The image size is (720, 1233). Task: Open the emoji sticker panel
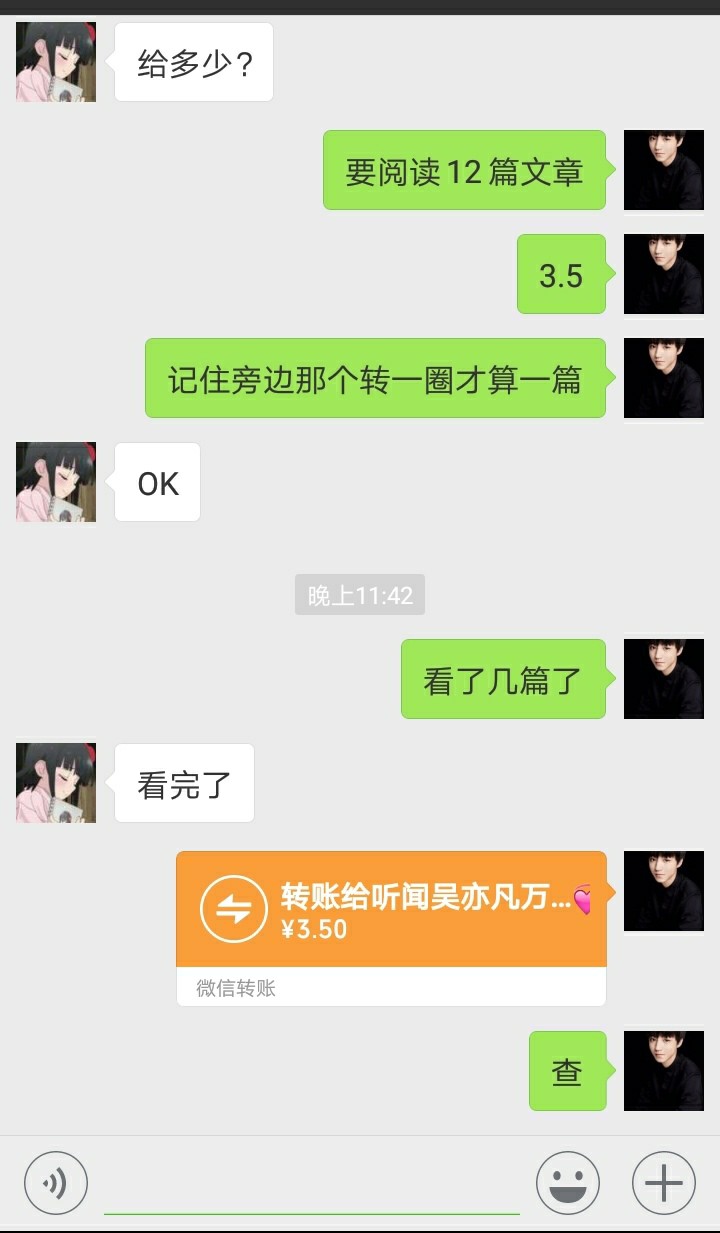(568, 1183)
